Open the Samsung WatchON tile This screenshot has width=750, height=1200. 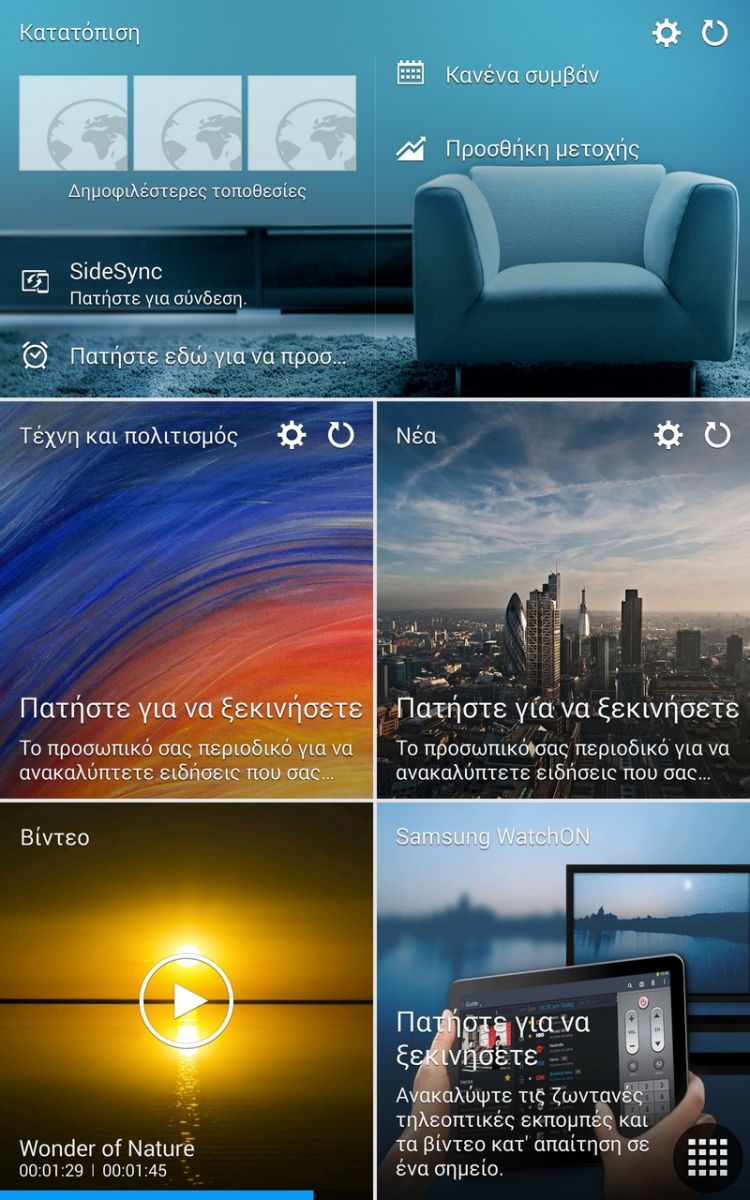coord(563,1001)
